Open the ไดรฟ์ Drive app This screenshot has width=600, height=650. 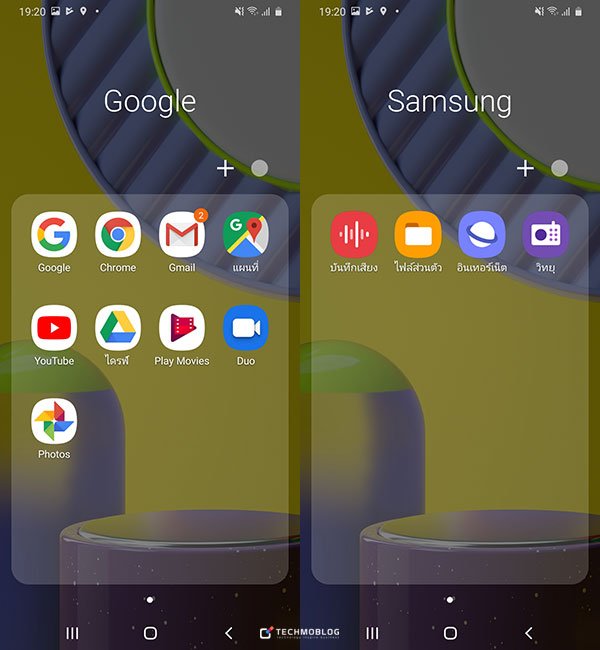[x=118, y=329]
